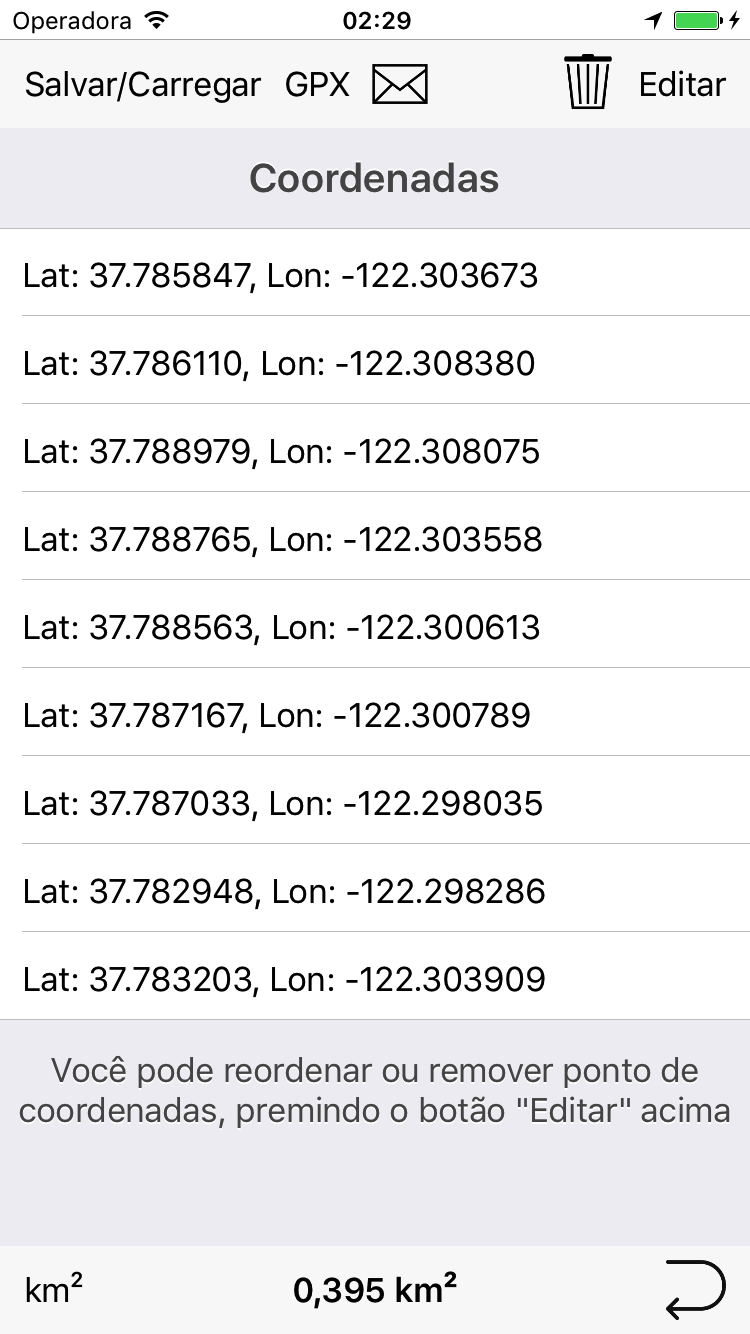
Task: Change the km² unit selector
Action: pyautogui.click(x=54, y=1289)
